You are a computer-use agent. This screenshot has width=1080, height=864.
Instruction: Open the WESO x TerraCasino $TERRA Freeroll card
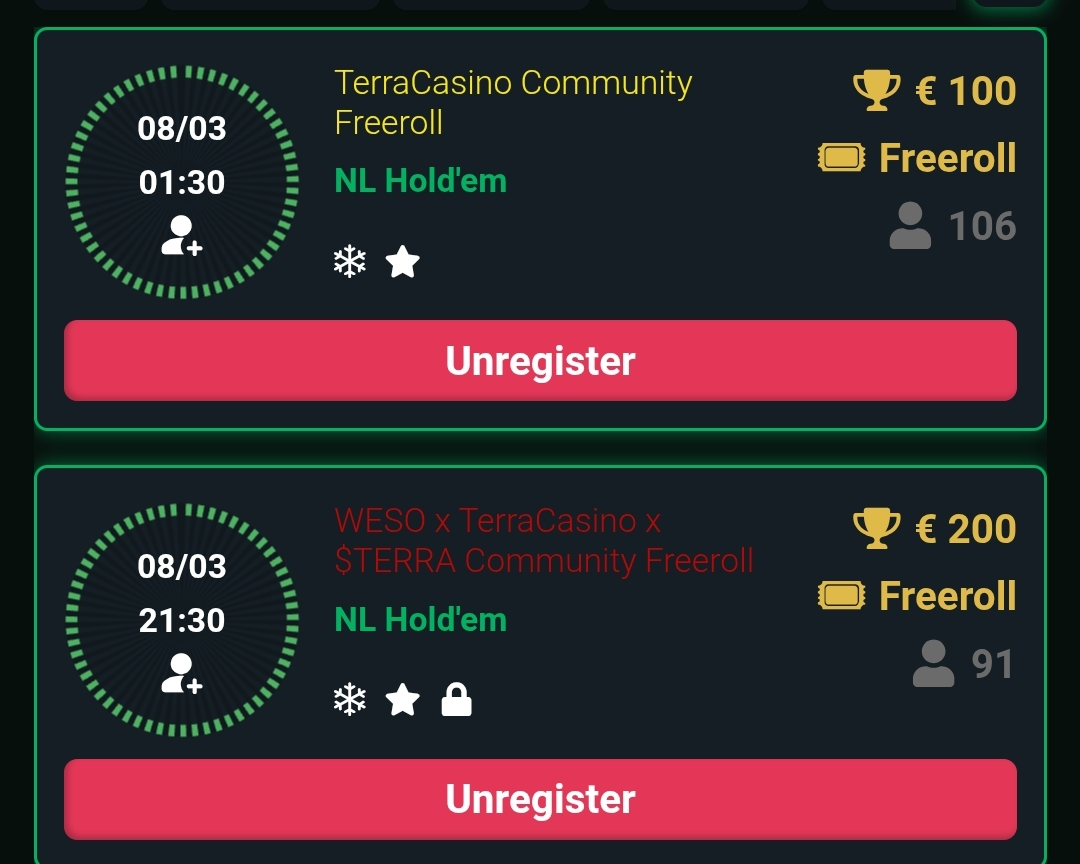click(x=543, y=541)
